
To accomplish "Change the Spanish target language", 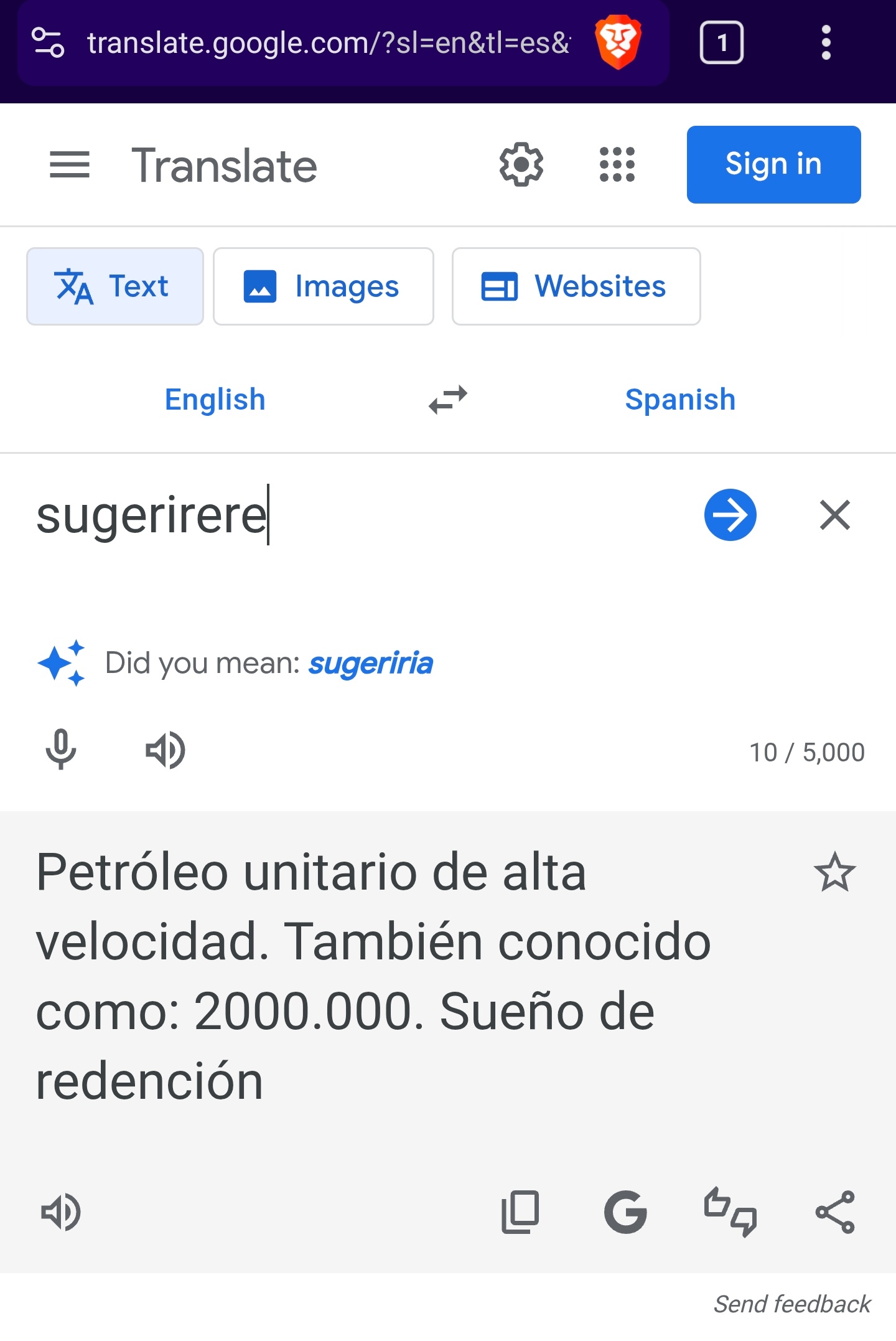I will coord(680,399).
